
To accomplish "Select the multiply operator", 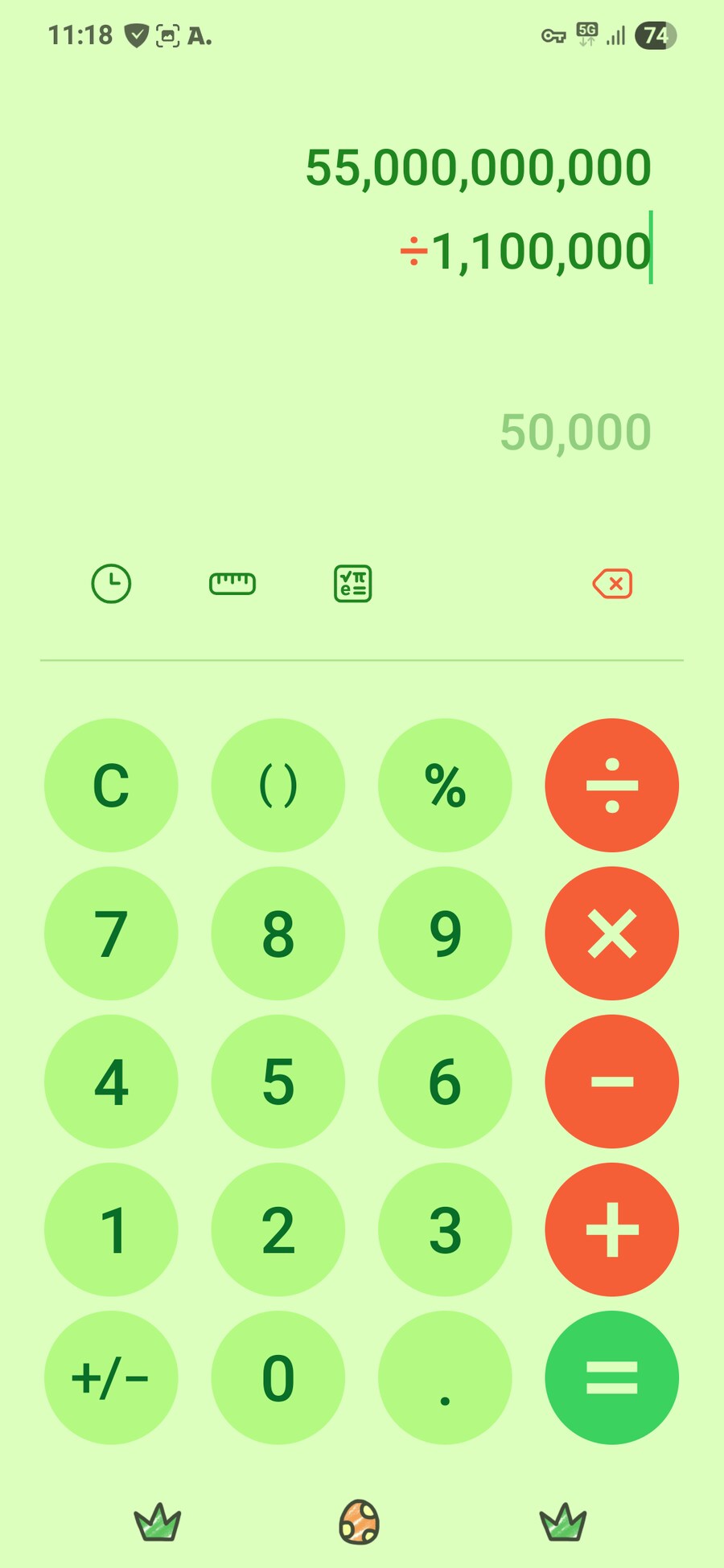I will 612,934.
